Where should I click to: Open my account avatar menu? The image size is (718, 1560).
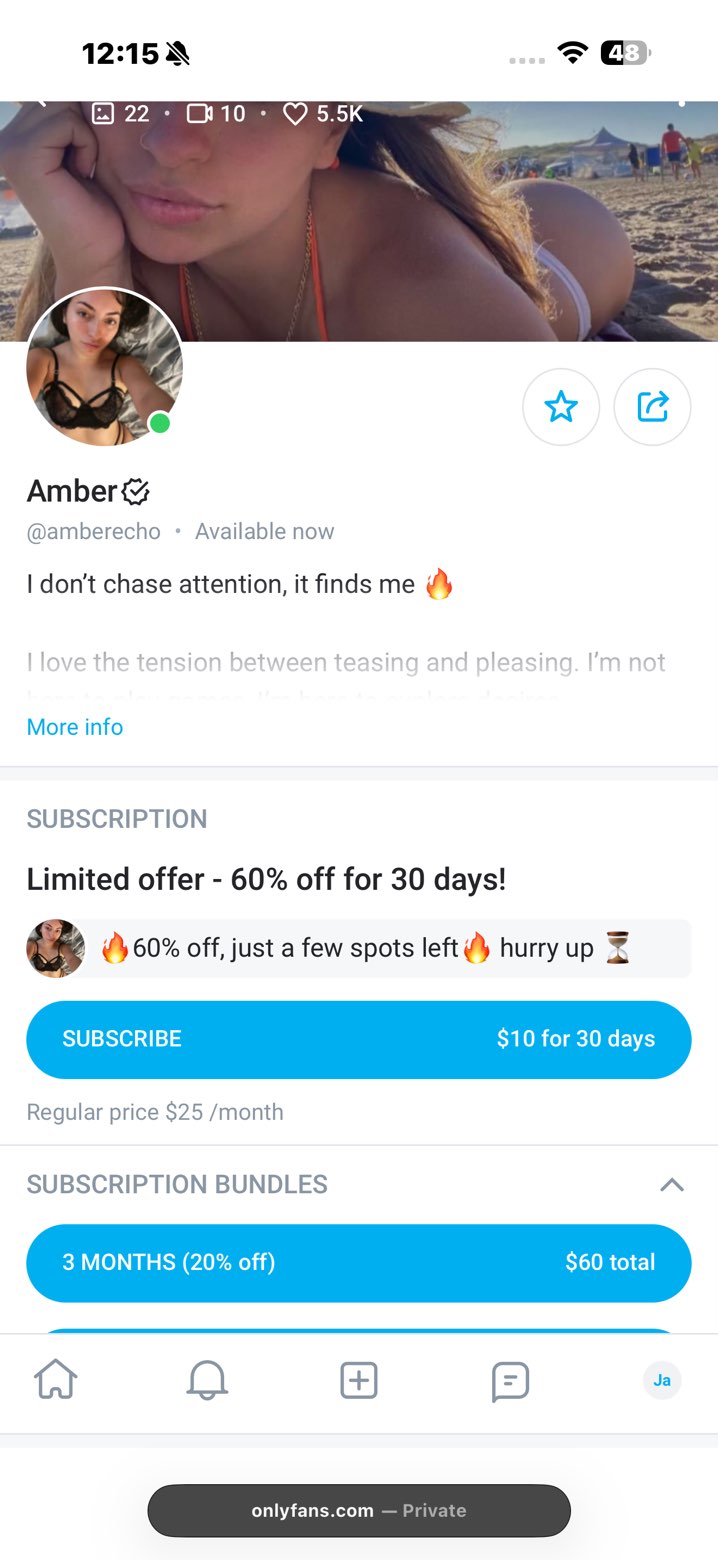(661, 1380)
